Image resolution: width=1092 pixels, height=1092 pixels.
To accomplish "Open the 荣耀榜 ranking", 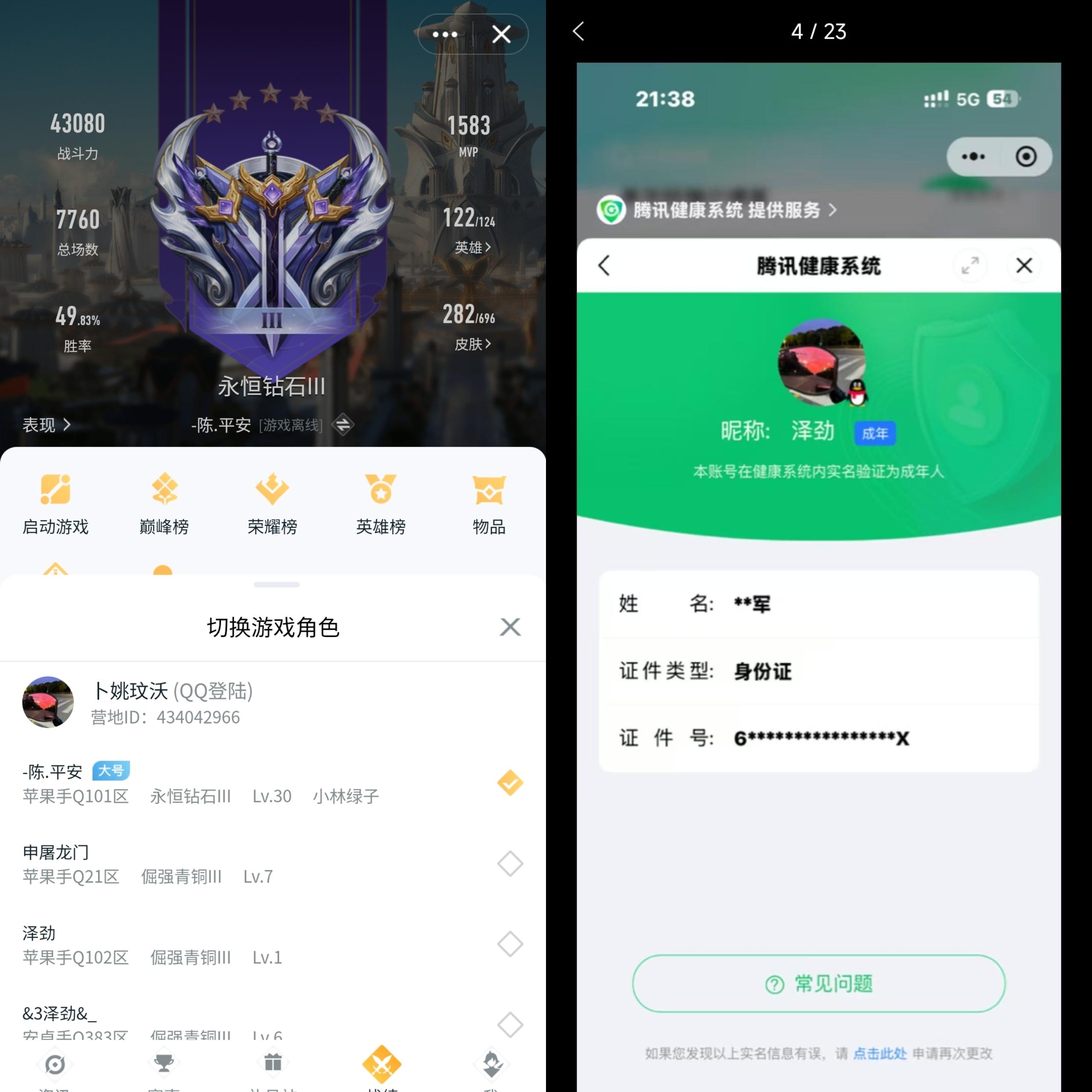I will (x=272, y=503).
